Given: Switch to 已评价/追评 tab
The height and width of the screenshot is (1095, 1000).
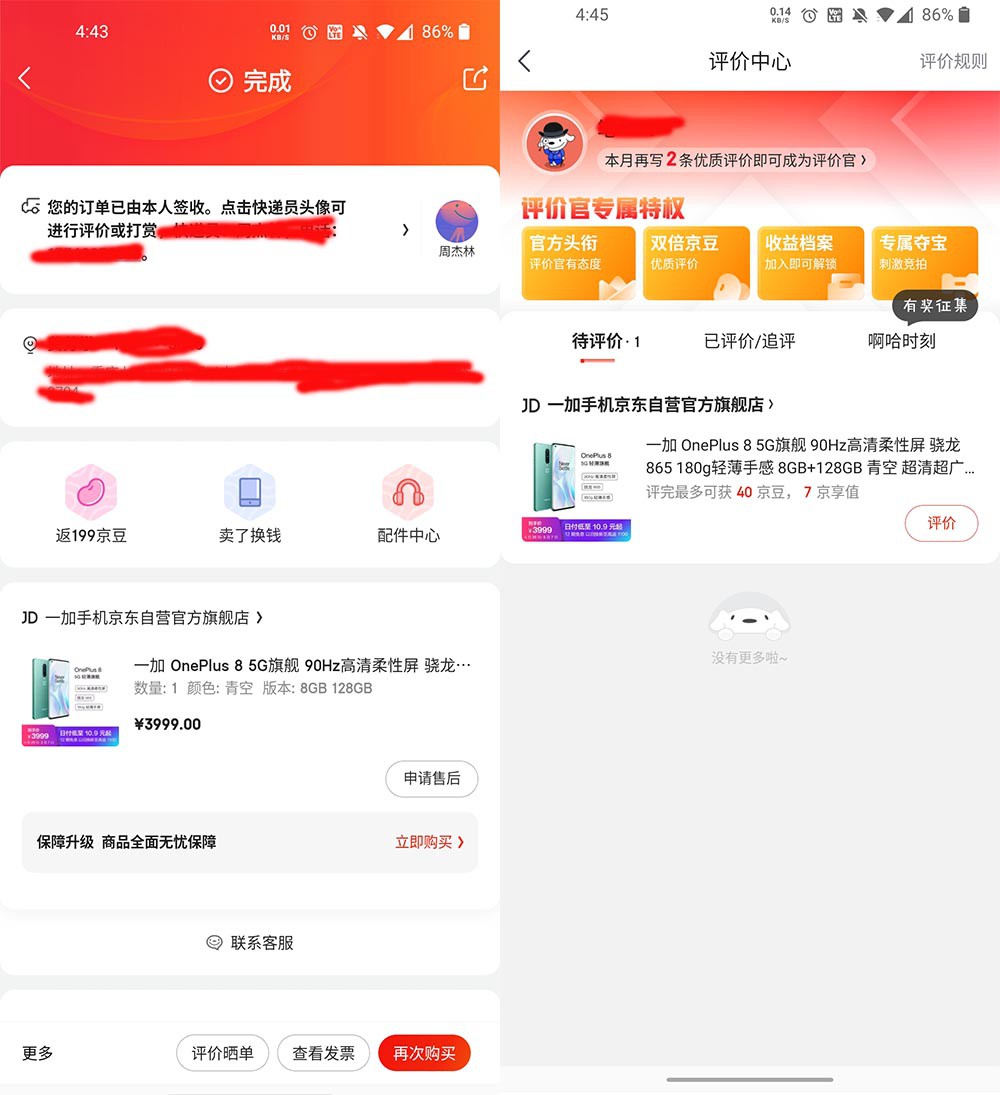Looking at the screenshot, I should [x=749, y=341].
